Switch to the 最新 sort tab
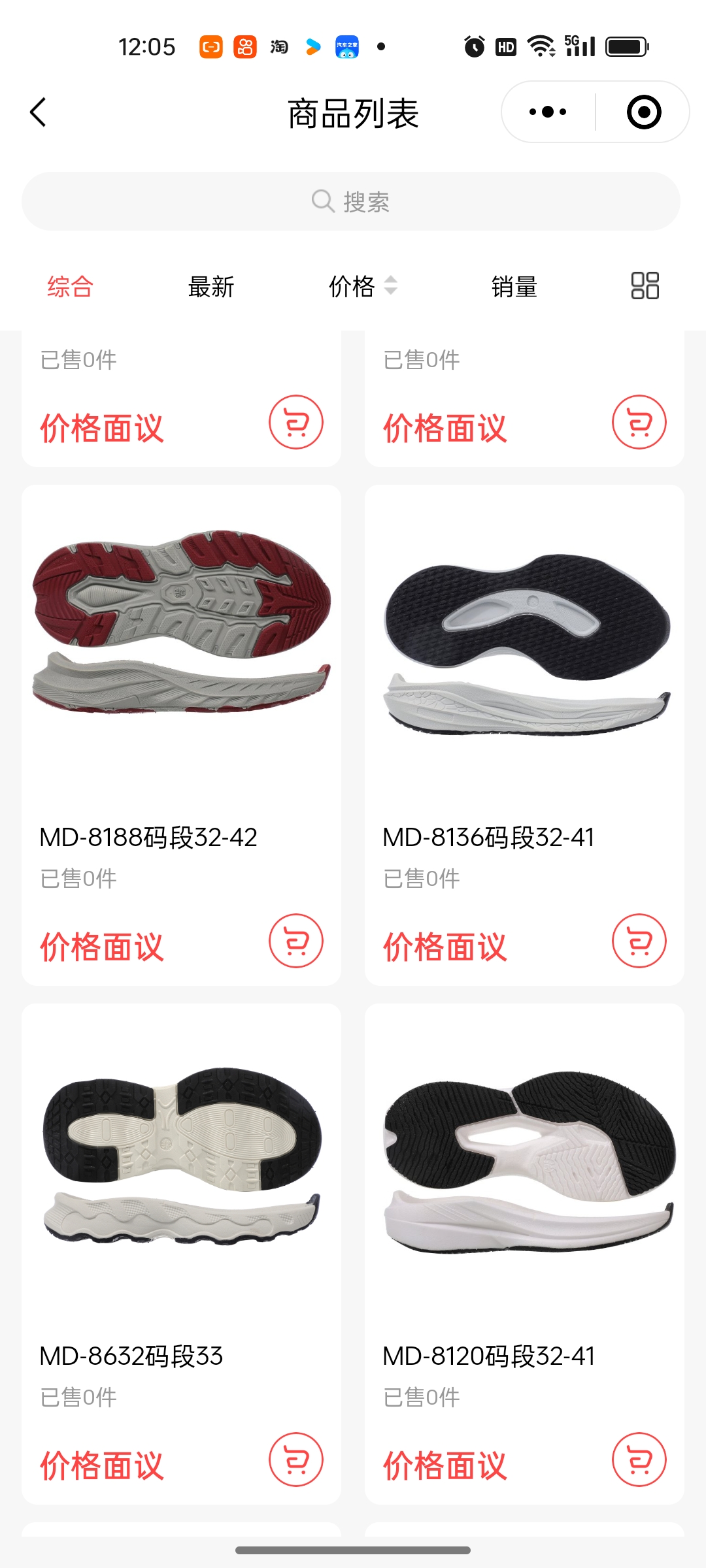 (210, 286)
